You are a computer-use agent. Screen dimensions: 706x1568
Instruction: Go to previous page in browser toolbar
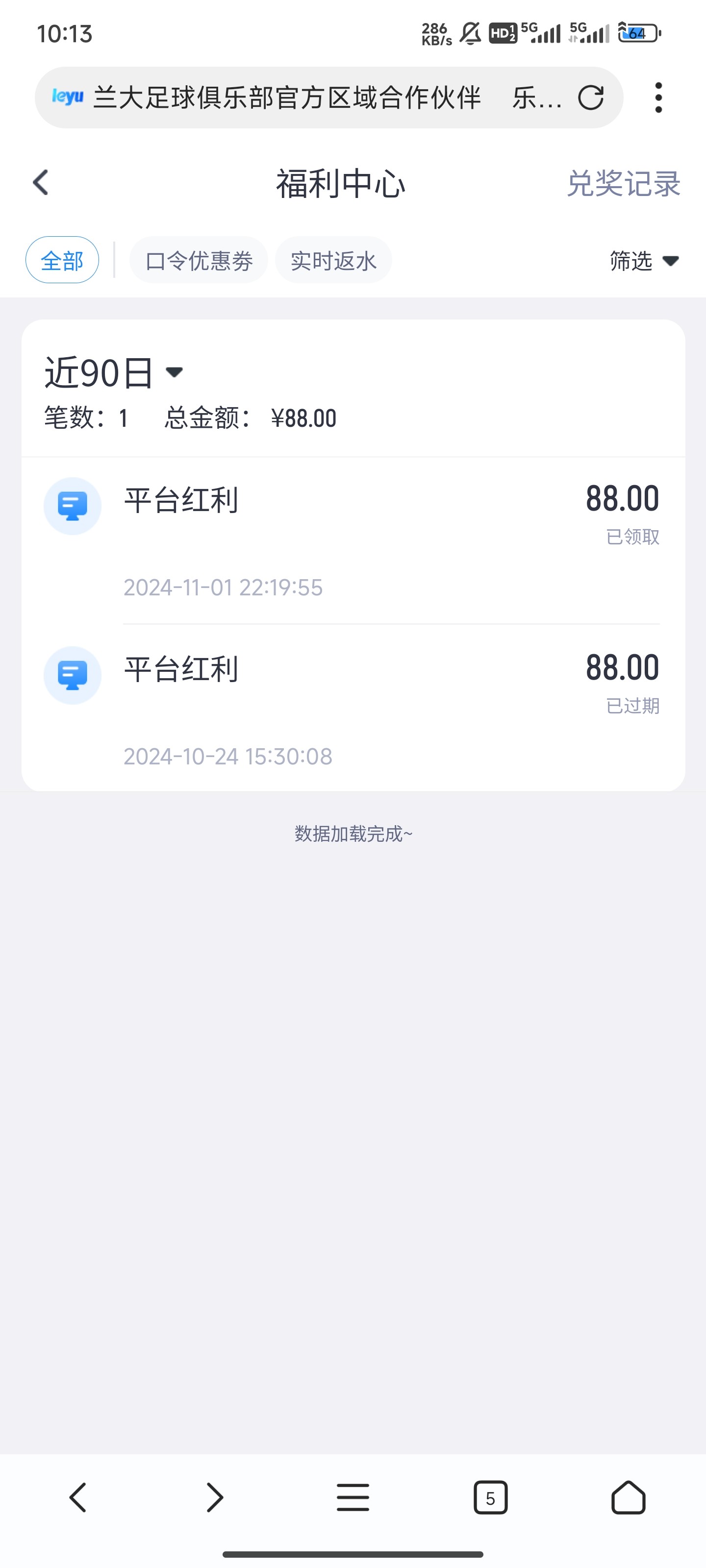click(x=78, y=1497)
